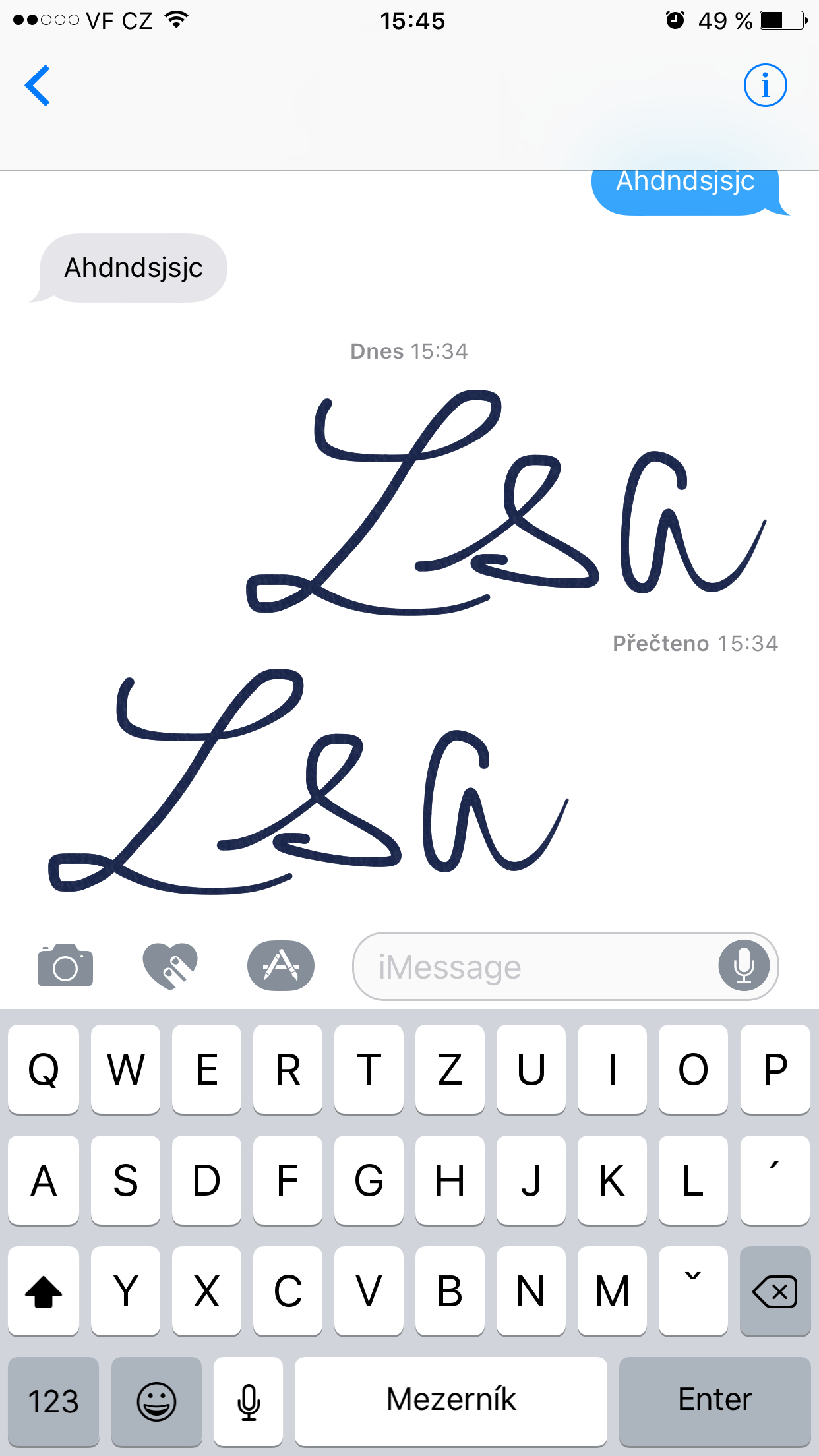Enable the shift key
Screen dimensions: 819x1456
[44, 1291]
